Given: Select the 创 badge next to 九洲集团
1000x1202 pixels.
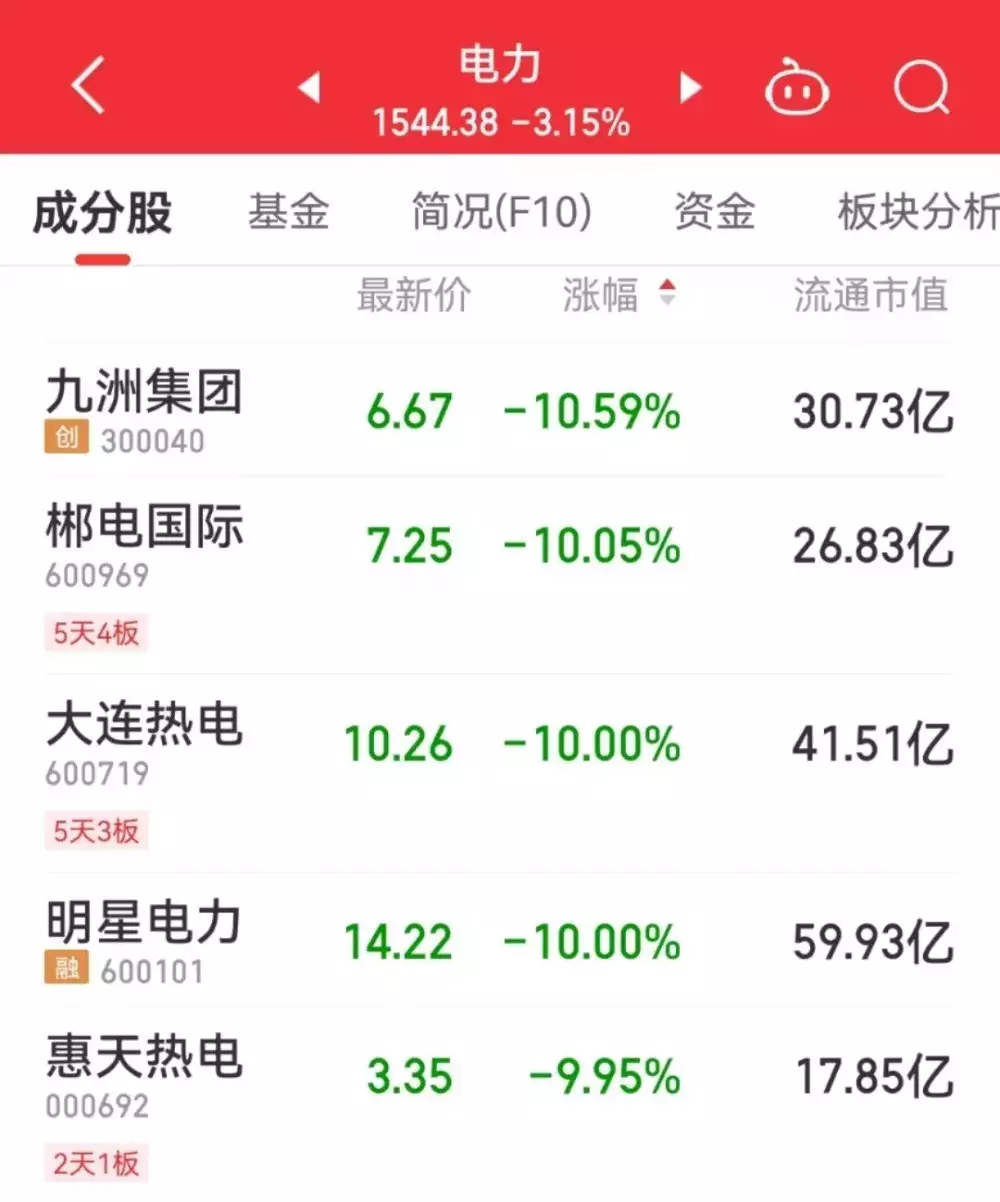Looking at the screenshot, I should 64,437.
